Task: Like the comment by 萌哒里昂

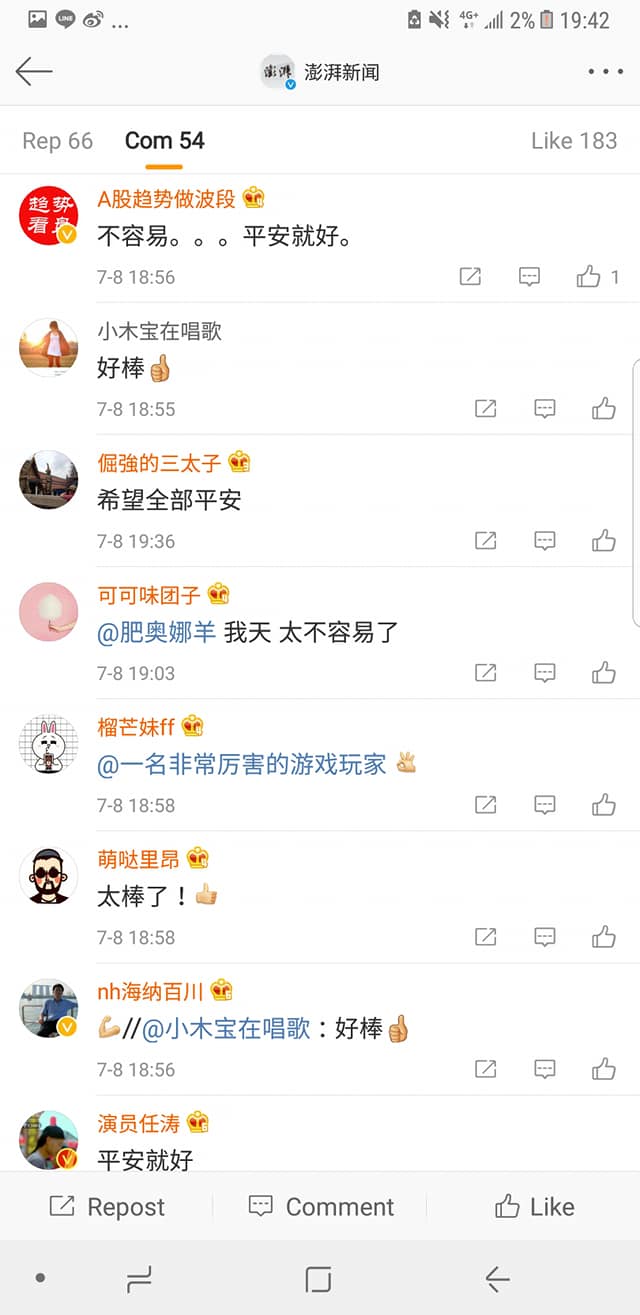Action: pos(603,937)
